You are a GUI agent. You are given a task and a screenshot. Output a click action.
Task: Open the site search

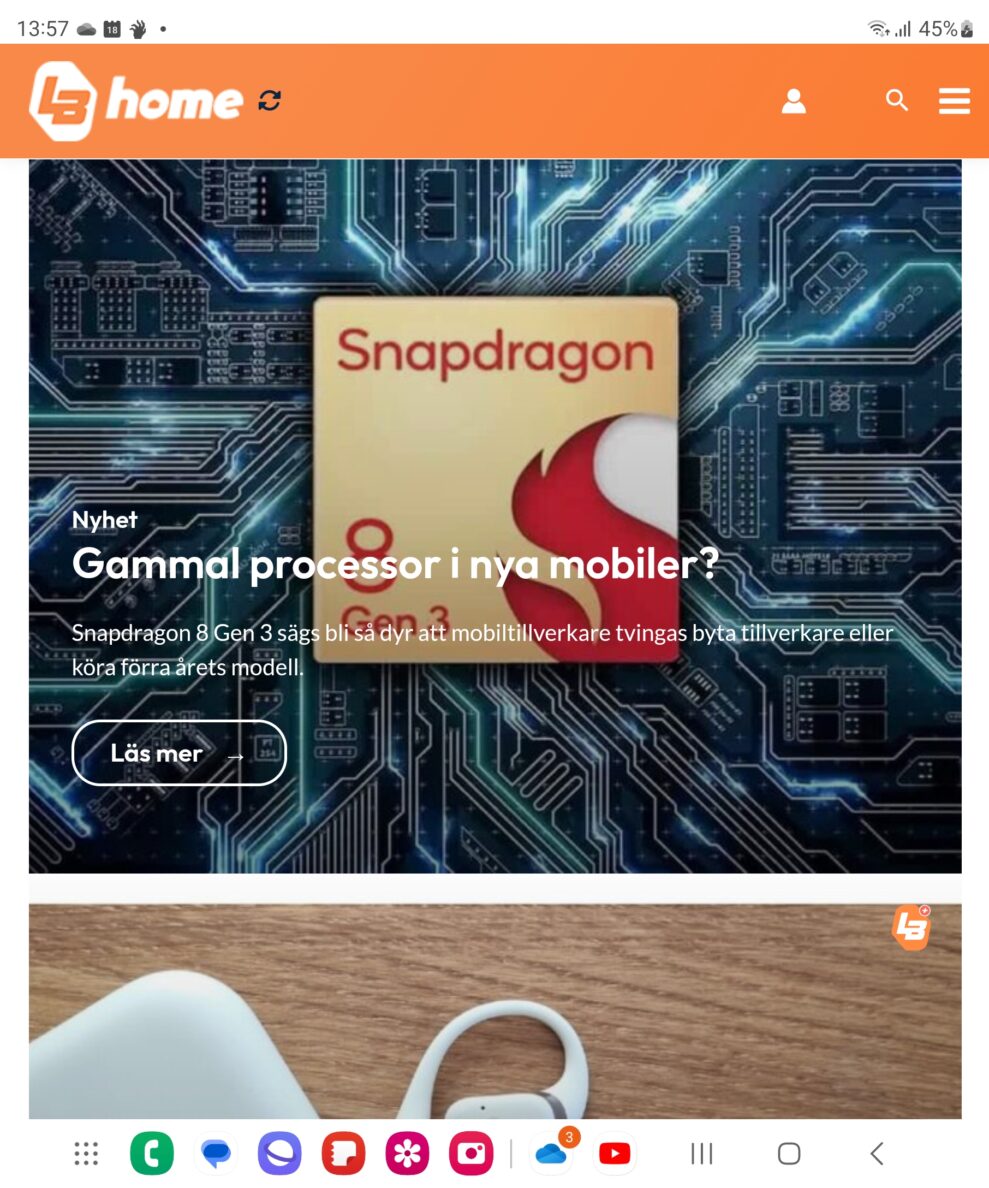(x=897, y=100)
